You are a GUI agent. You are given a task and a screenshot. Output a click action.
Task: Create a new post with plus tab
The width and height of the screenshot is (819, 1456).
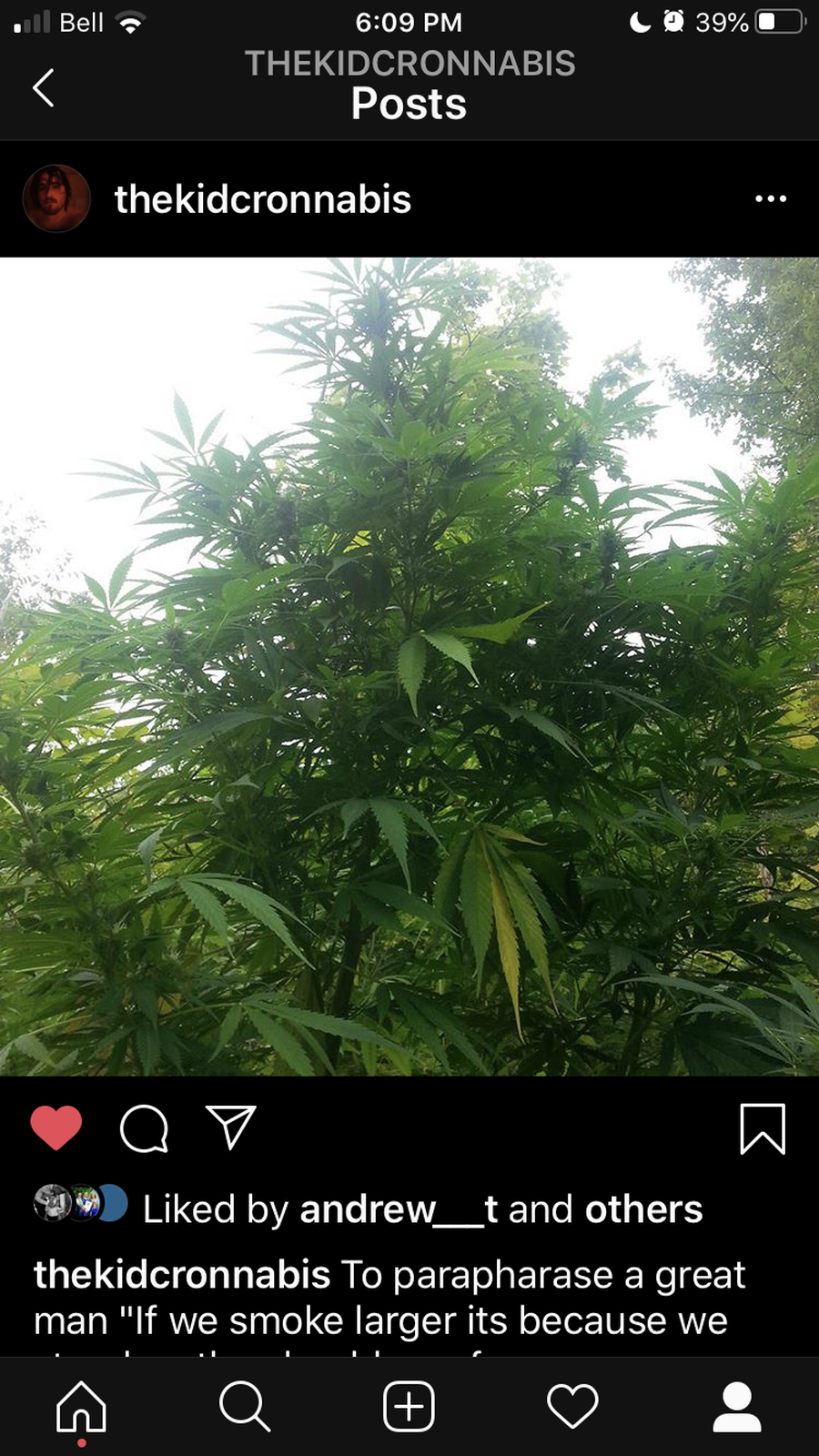(409, 1407)
